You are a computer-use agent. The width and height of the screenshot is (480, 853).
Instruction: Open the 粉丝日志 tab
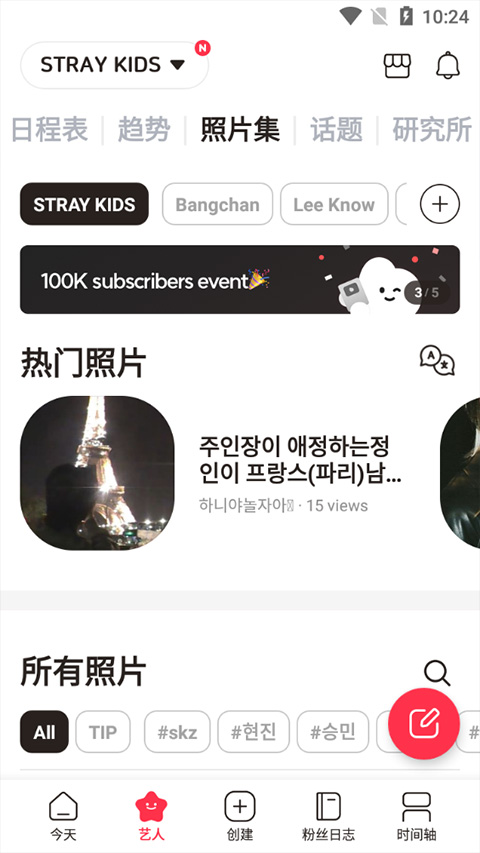328,816
